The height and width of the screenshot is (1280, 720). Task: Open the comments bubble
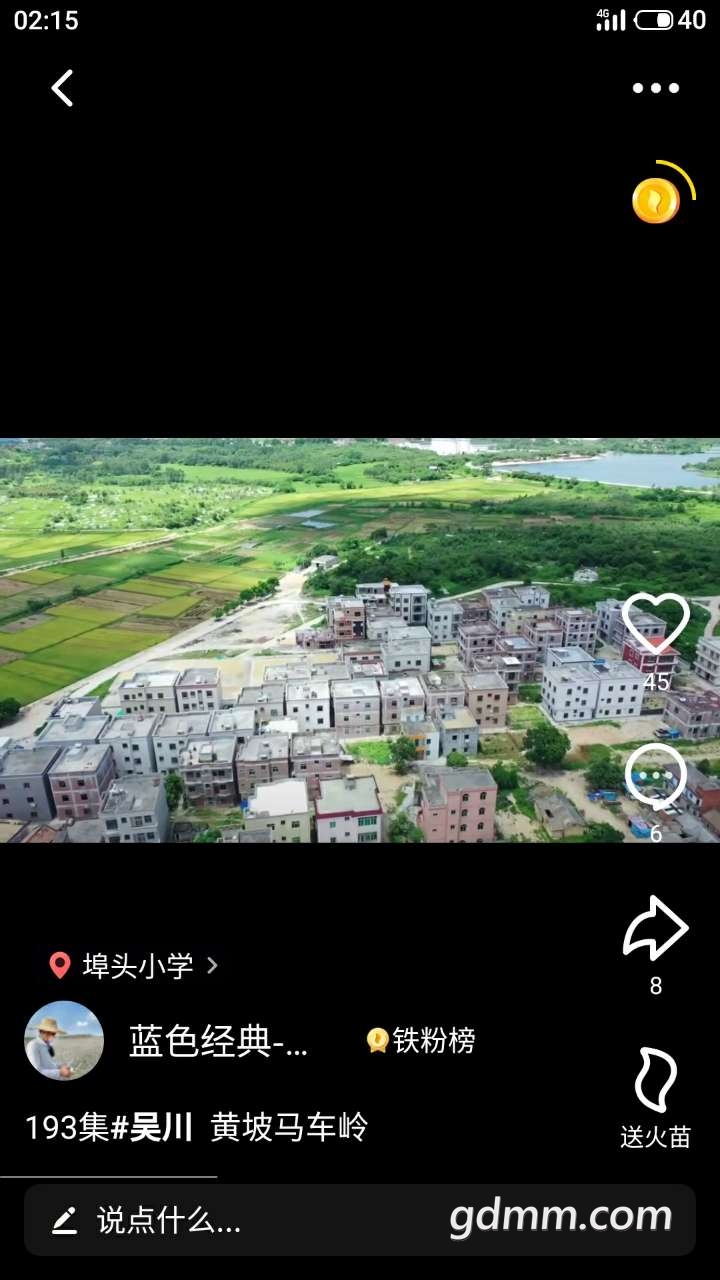tap(656, 778)
